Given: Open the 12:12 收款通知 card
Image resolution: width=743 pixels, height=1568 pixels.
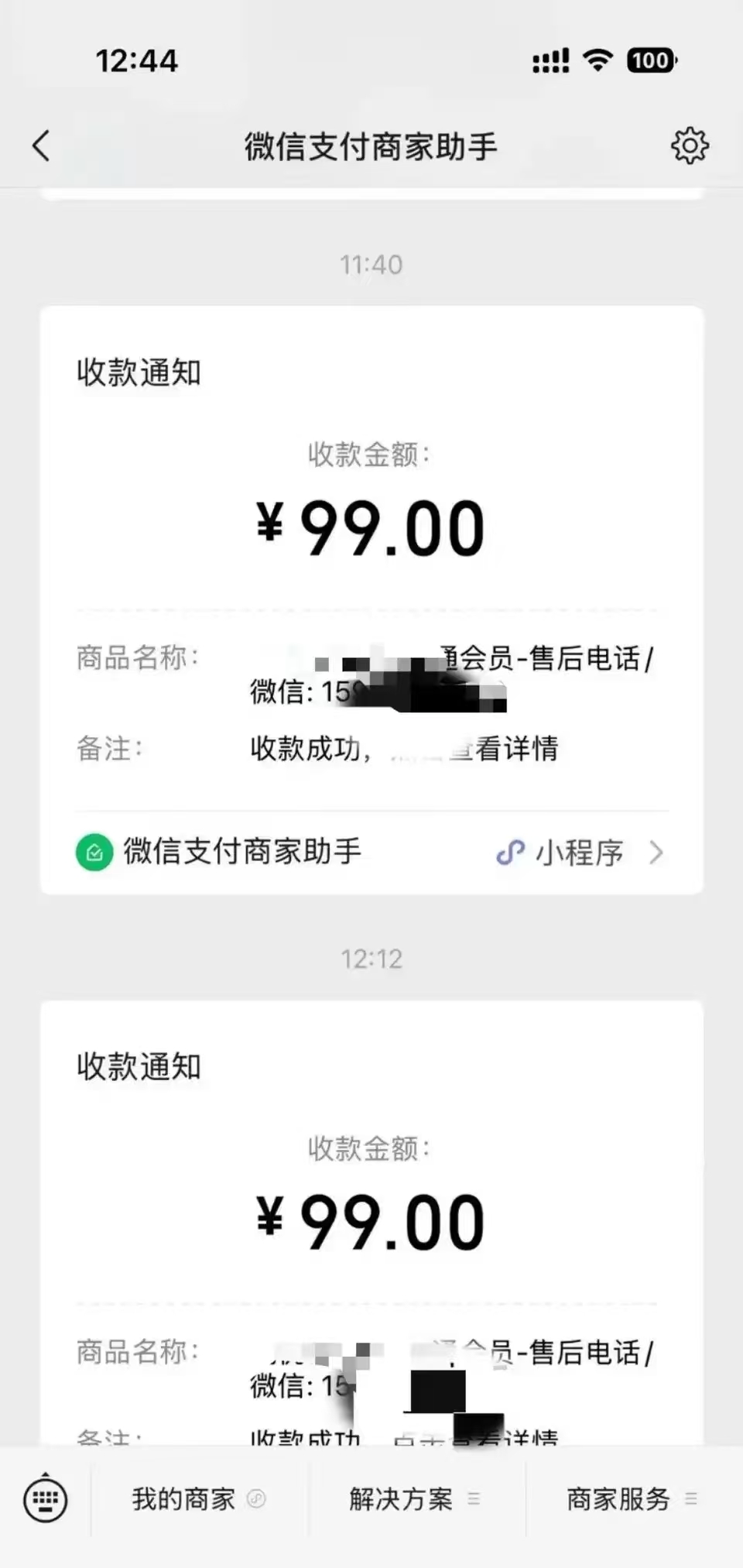Looking at the screenshot, I should coord(371,1220).
